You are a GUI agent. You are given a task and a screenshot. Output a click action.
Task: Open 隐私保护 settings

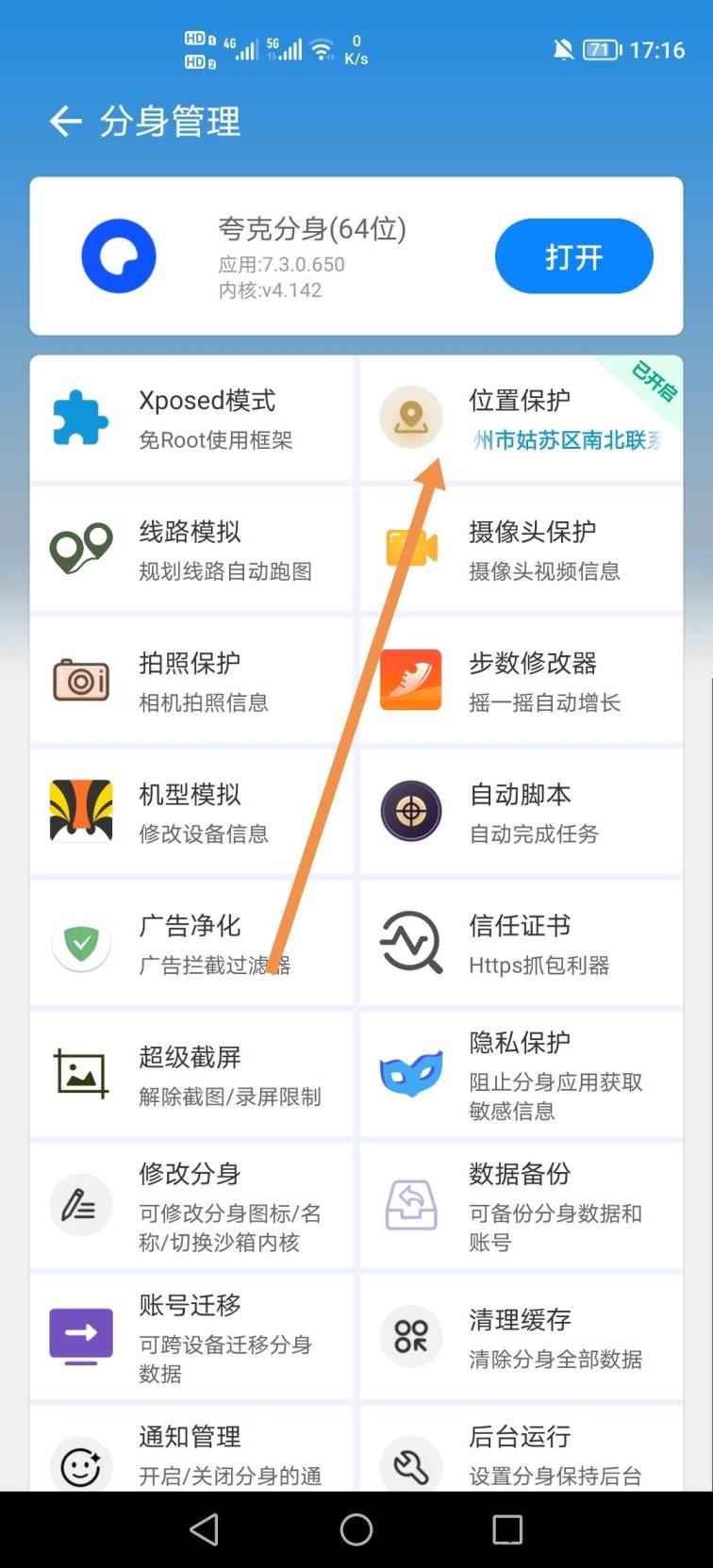pos(521,1074)
